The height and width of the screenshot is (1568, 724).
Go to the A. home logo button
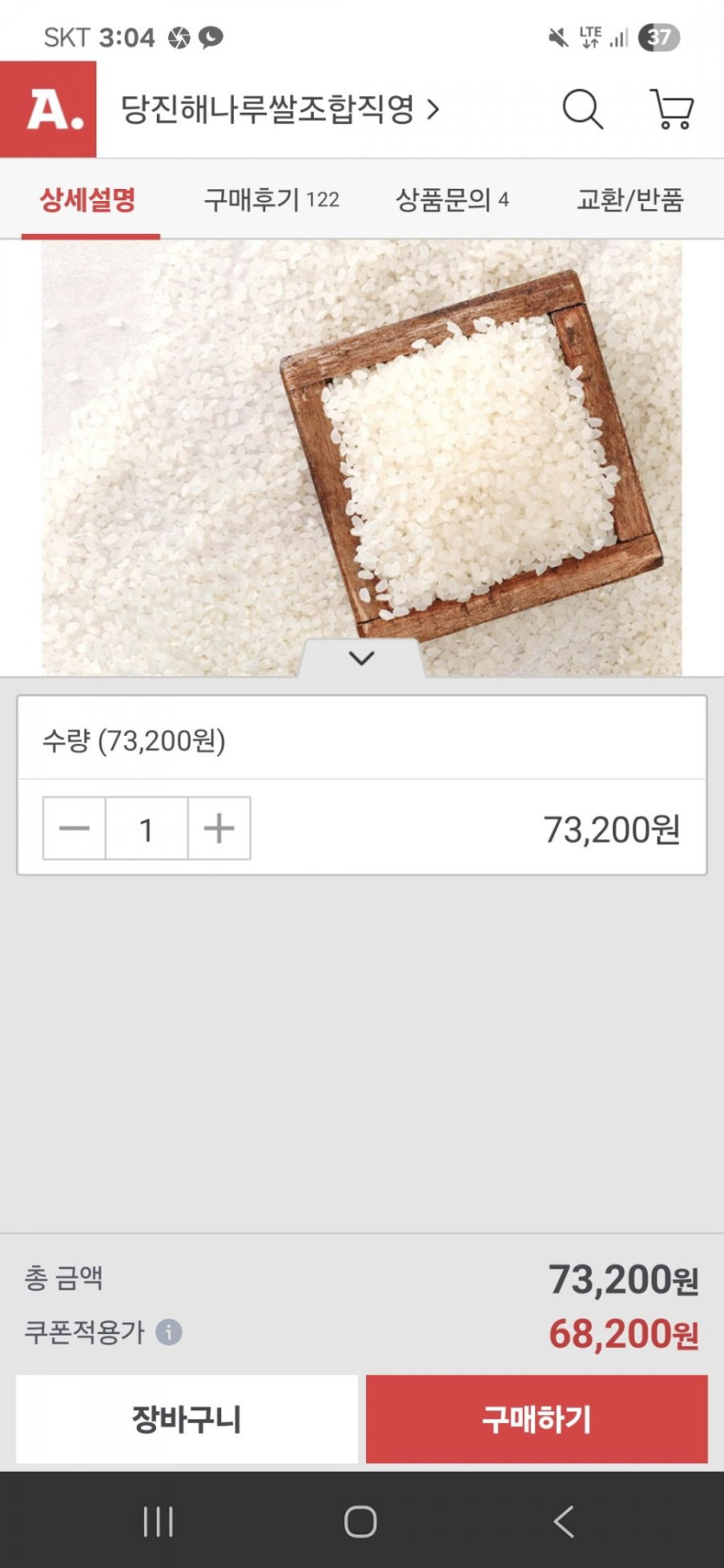pyautogui.click(x=49, y=109)
